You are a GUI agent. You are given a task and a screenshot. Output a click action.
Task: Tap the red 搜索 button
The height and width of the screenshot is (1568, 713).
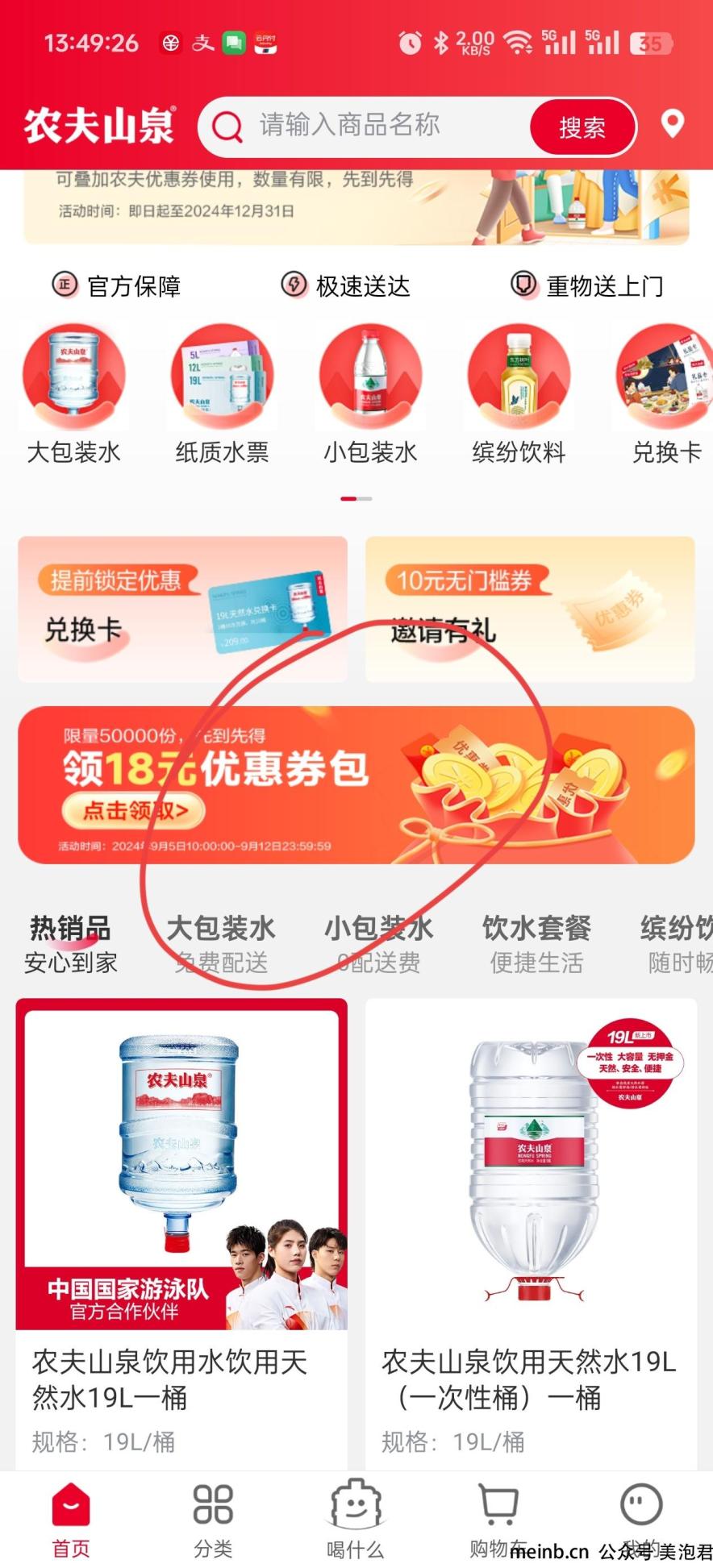582,127
